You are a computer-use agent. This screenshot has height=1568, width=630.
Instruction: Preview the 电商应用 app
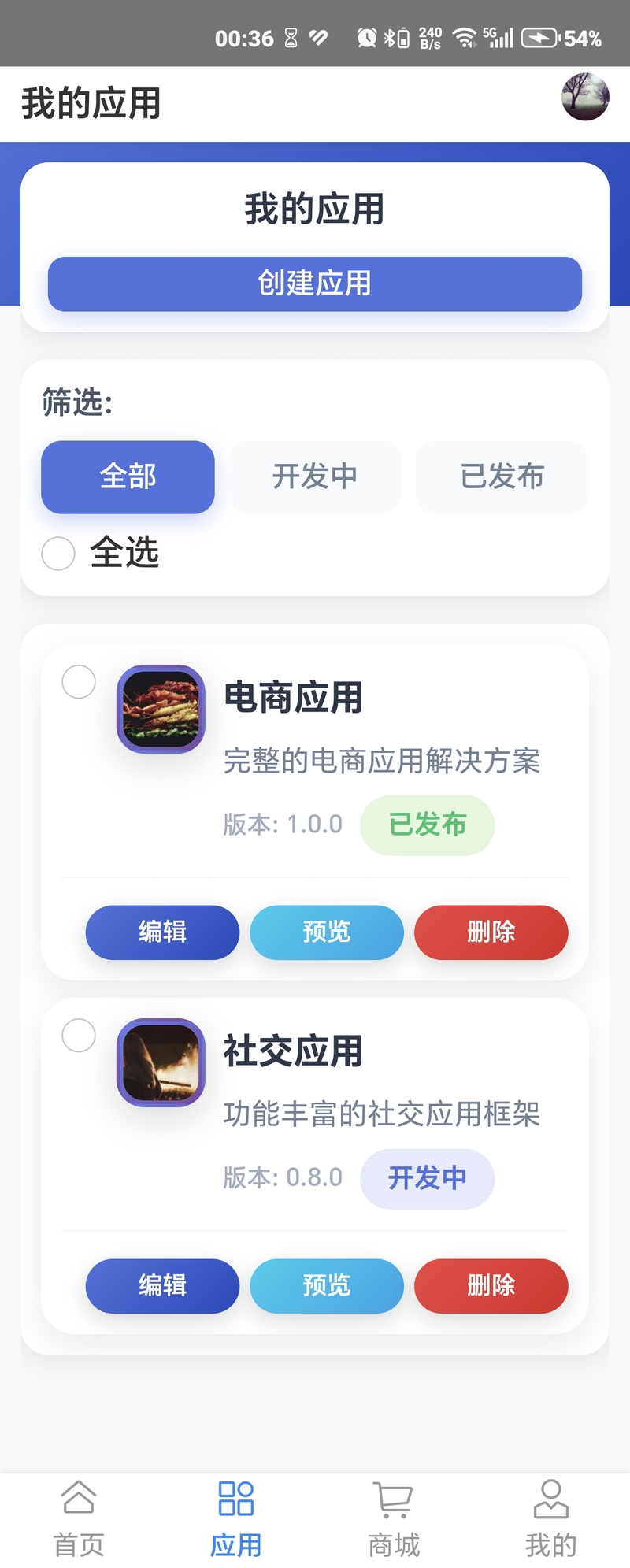[x=327, y=932]
